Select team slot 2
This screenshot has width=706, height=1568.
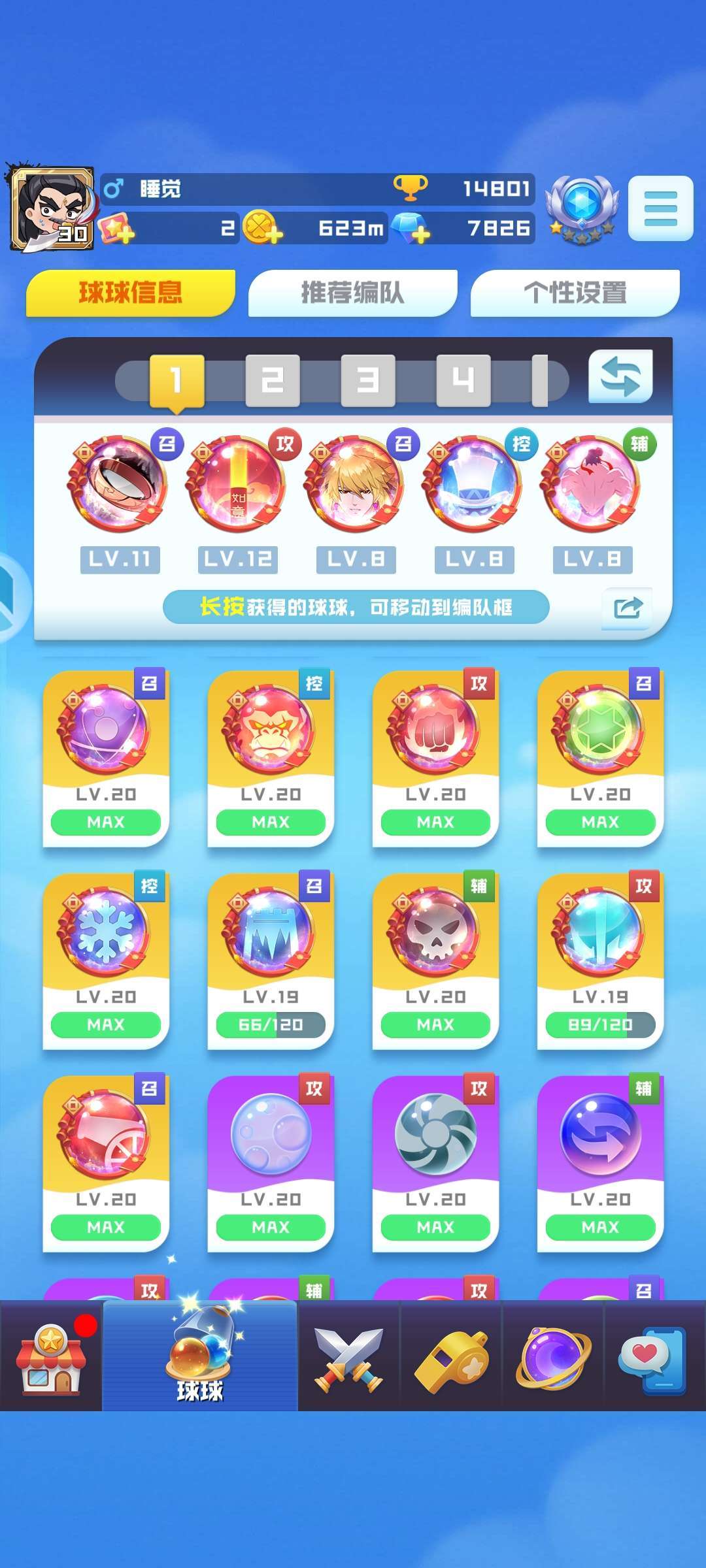[x=273, y=380]
